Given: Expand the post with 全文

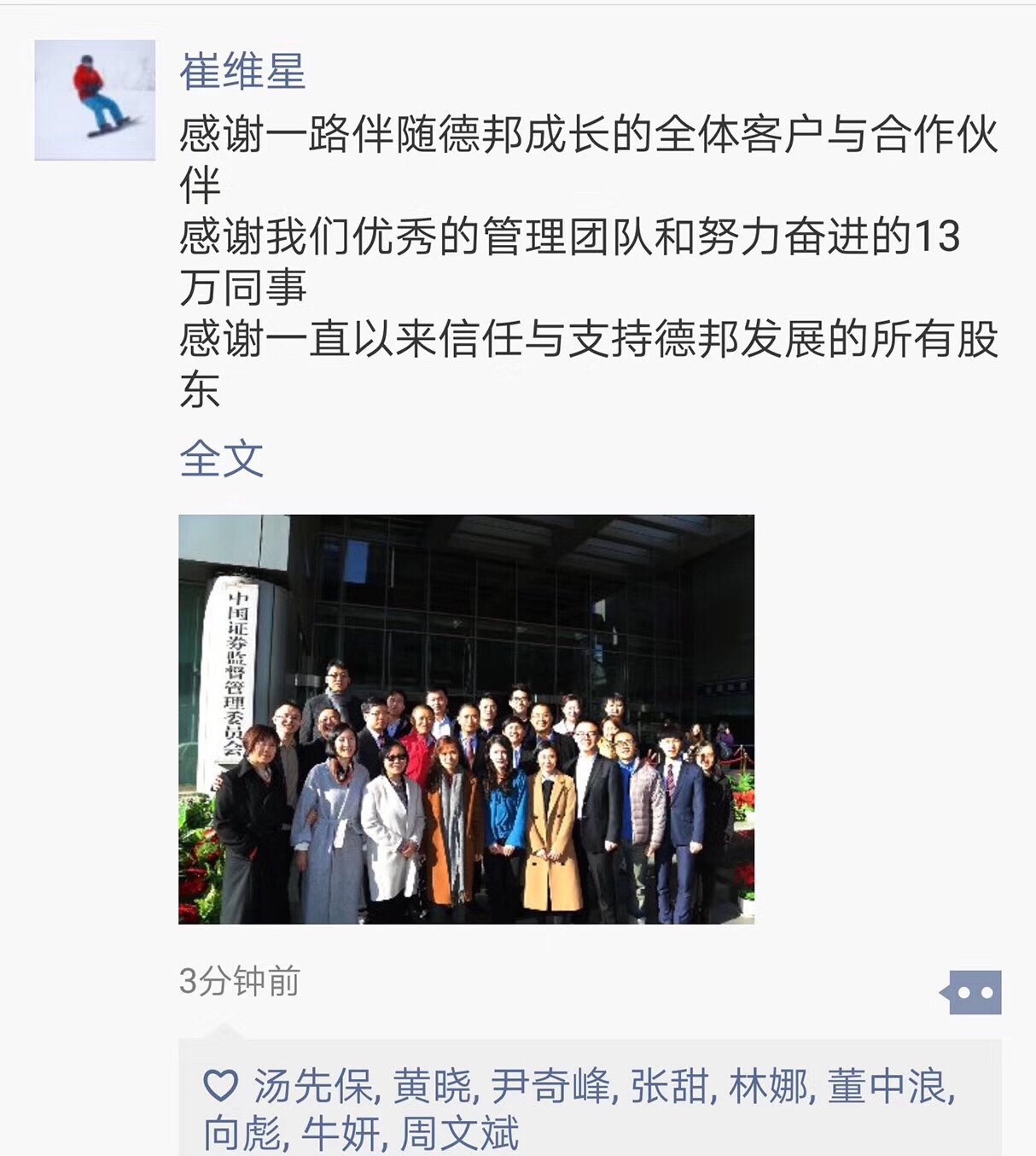Looking at the screenshot, I should tap(221, 459).
